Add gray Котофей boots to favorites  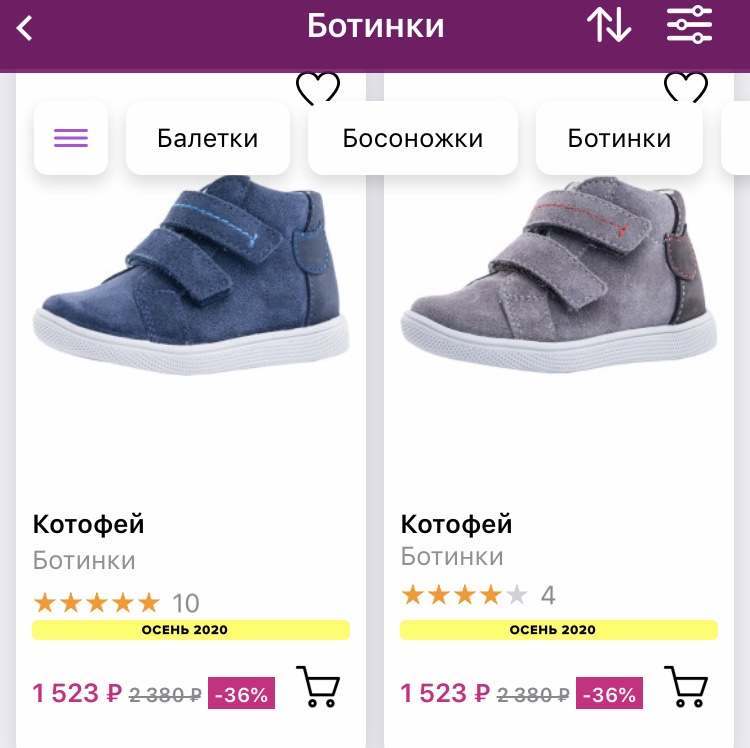[x=686, y=87]
